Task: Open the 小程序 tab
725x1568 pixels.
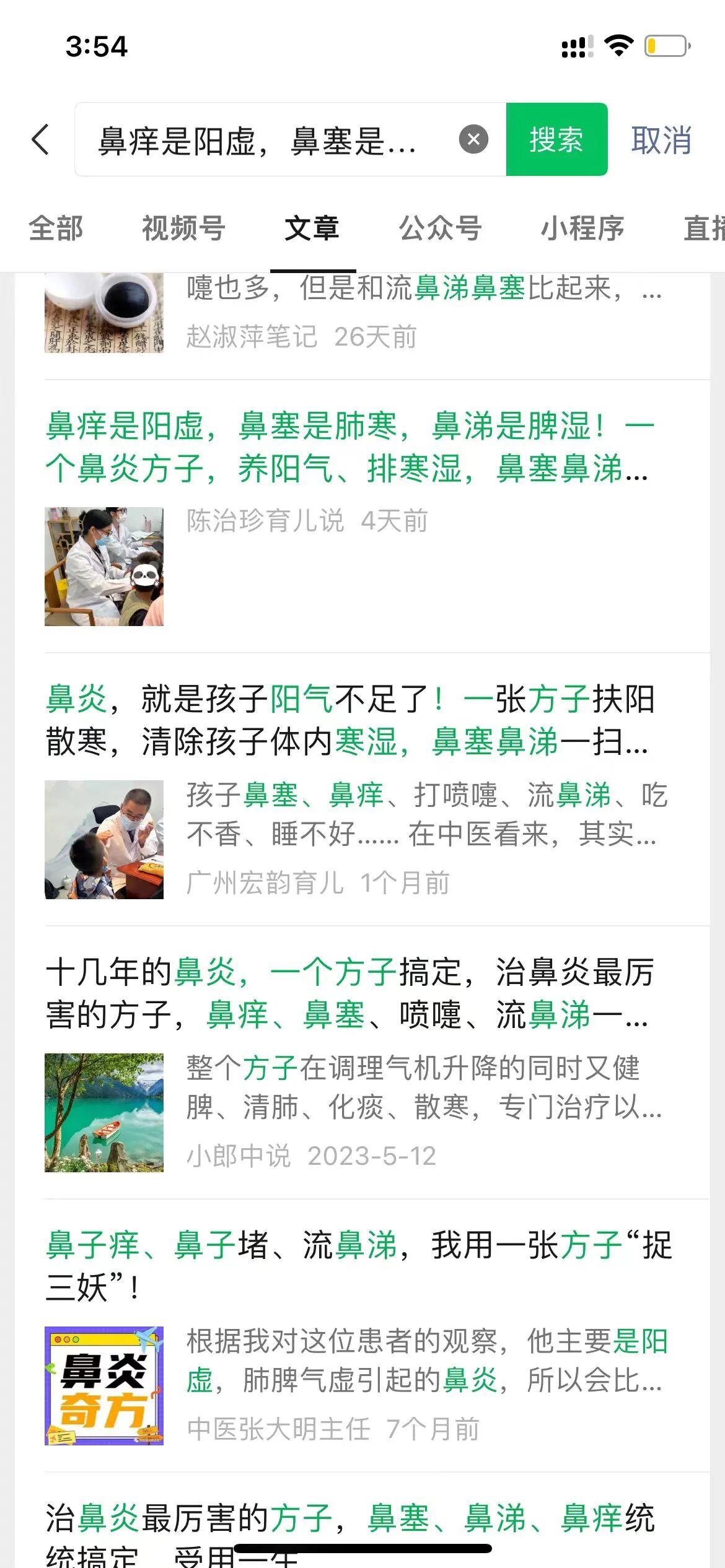Action: (582, 228)
